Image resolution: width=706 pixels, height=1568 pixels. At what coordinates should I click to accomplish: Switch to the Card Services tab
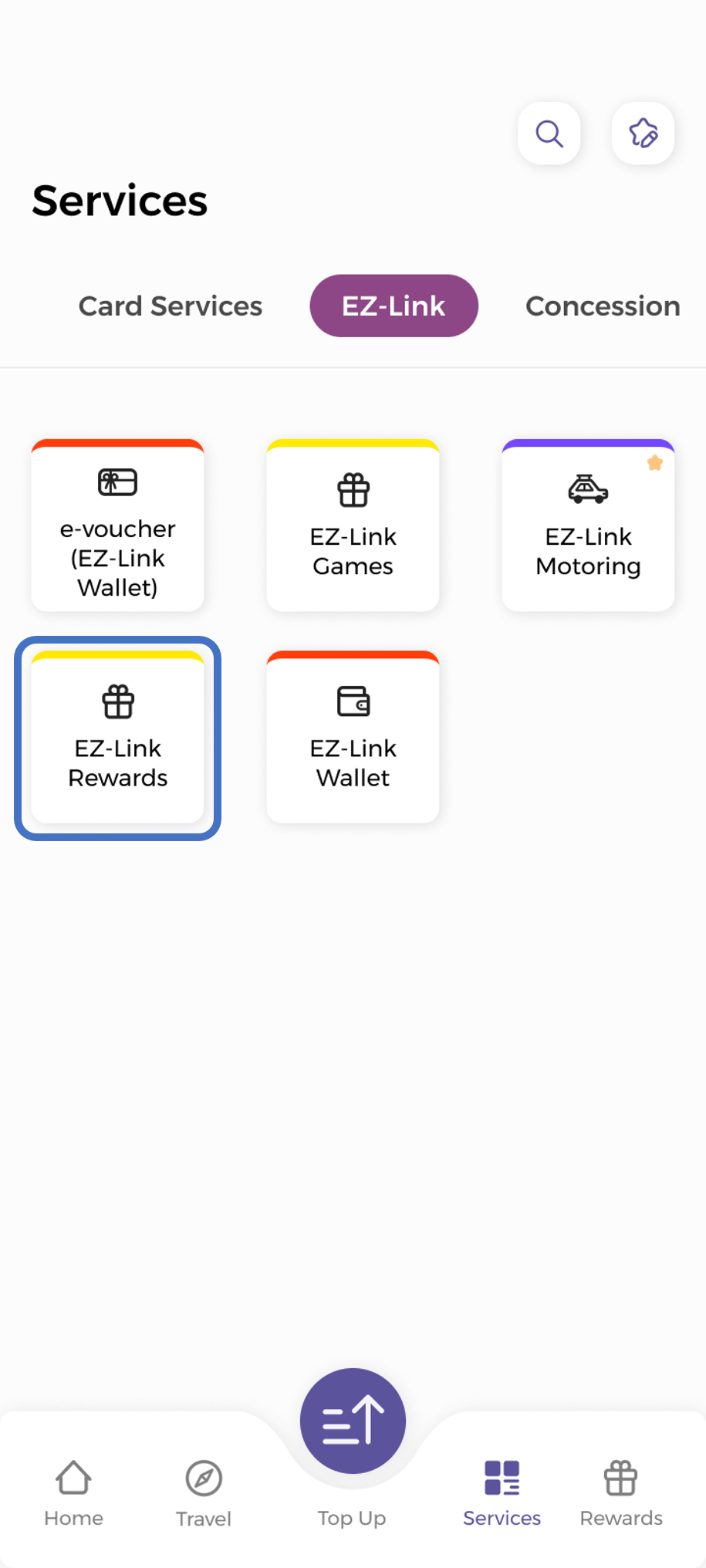[x=171, y=306]
